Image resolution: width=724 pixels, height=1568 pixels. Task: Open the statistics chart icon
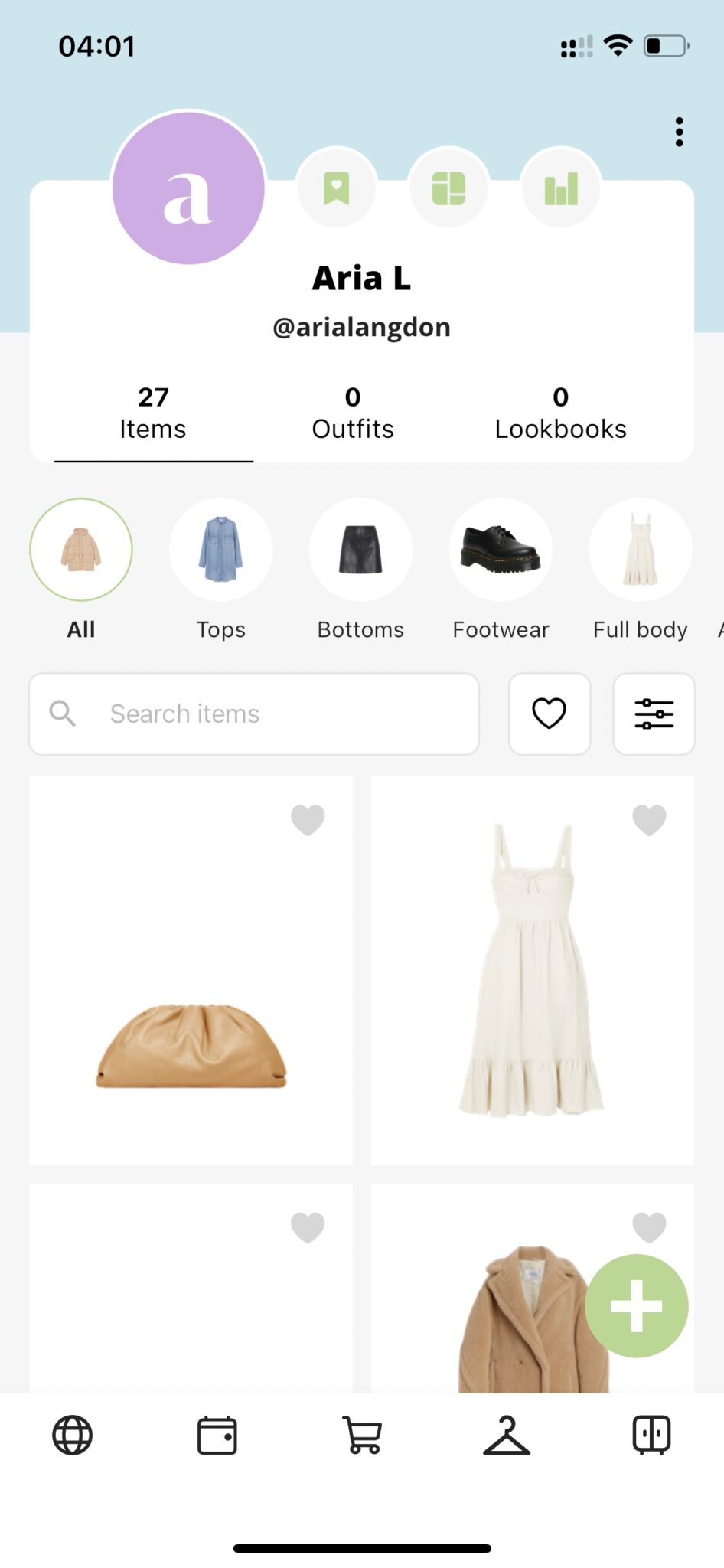coord(559,188)
